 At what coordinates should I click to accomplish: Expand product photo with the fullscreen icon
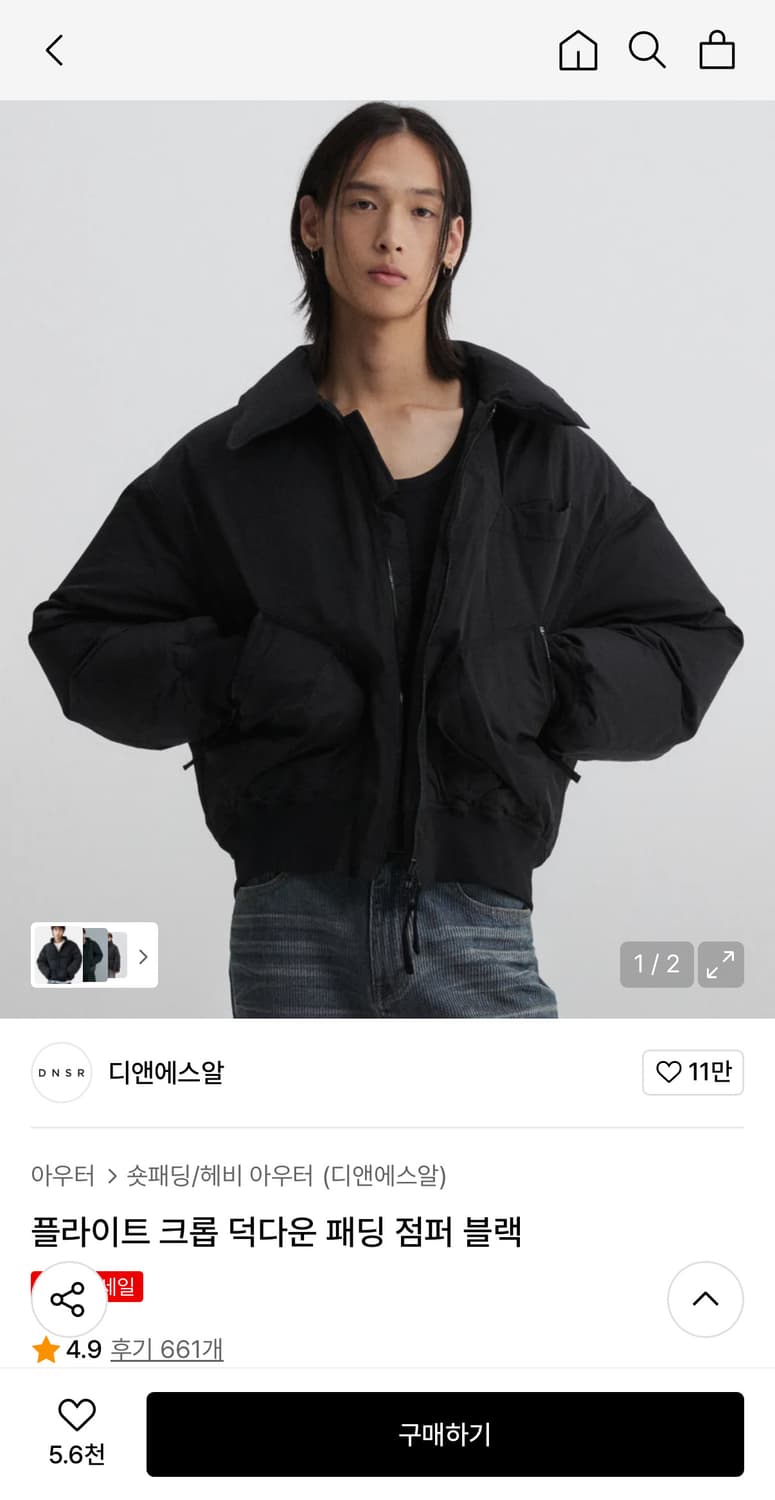tap(720, 964)
